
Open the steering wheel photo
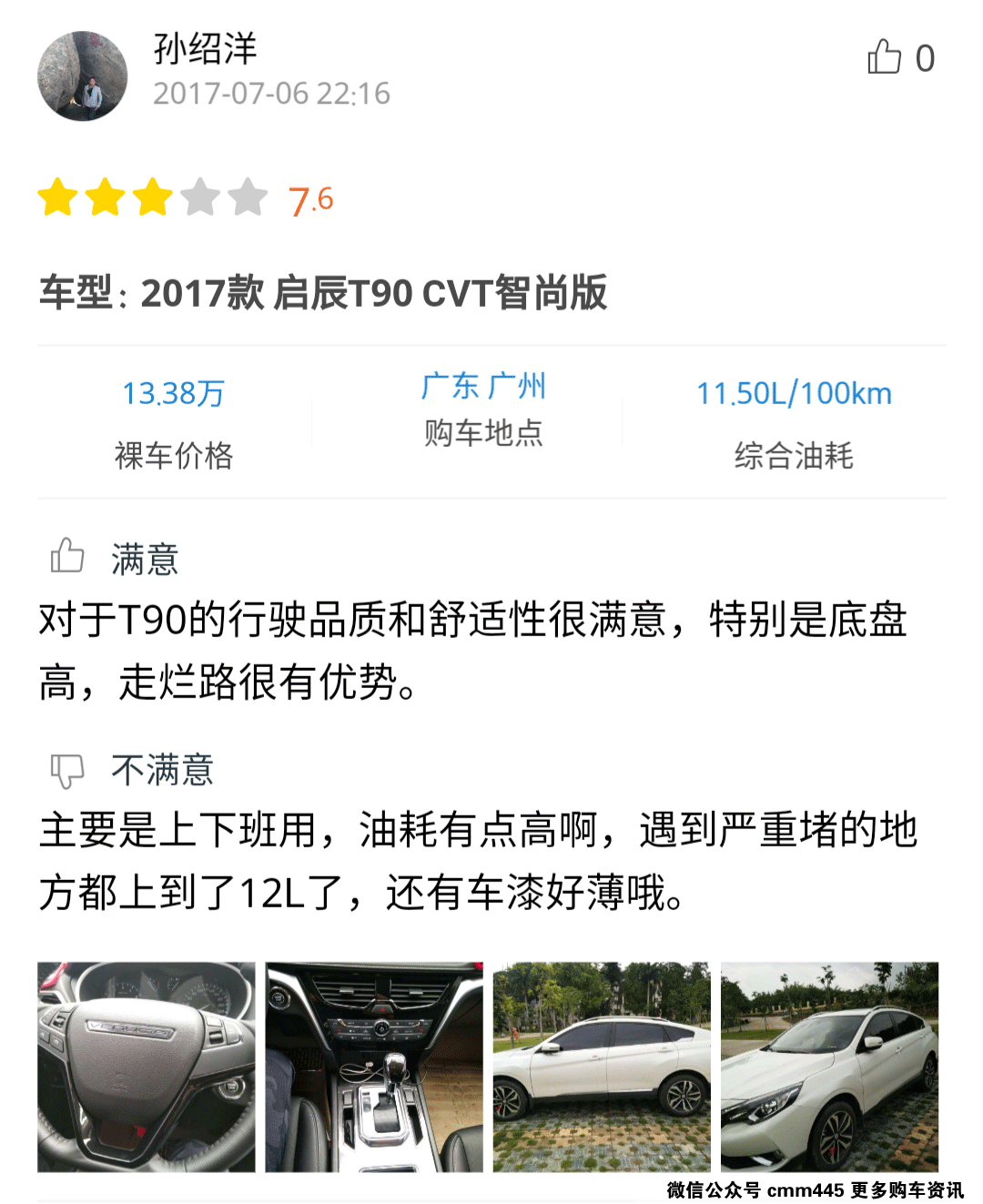[147, 1067]
